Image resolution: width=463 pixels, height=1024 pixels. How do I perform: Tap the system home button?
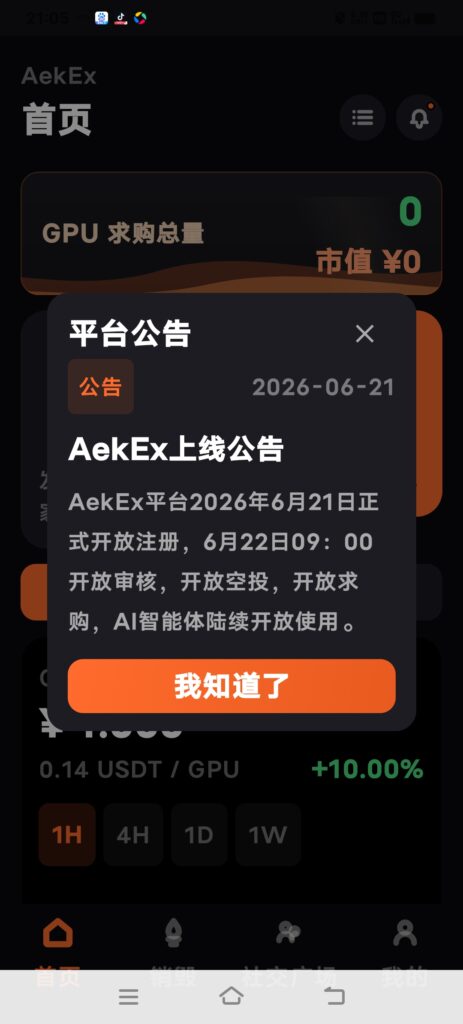pyautogui.click(x=231, y=996)
